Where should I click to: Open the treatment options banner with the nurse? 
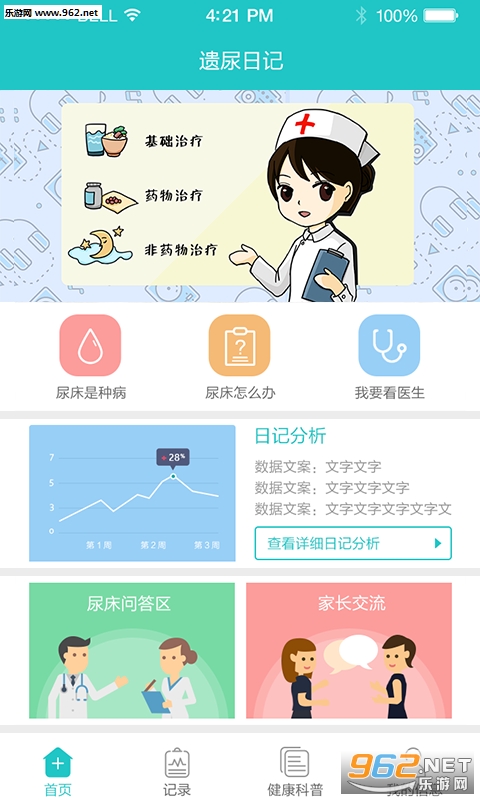click(x=238, y=195)
